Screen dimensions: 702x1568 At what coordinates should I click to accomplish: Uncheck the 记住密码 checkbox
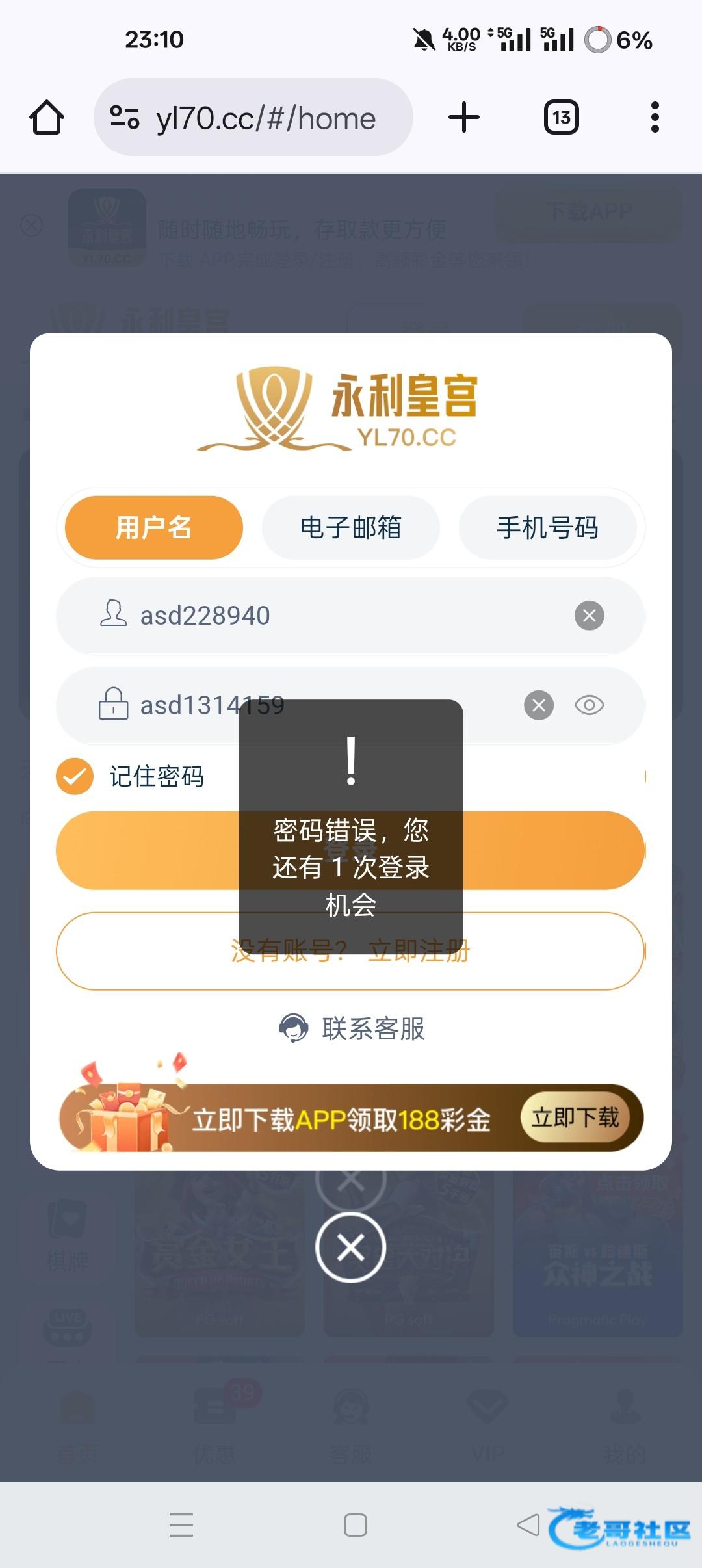pyautogui.click(x=75, y=776)
